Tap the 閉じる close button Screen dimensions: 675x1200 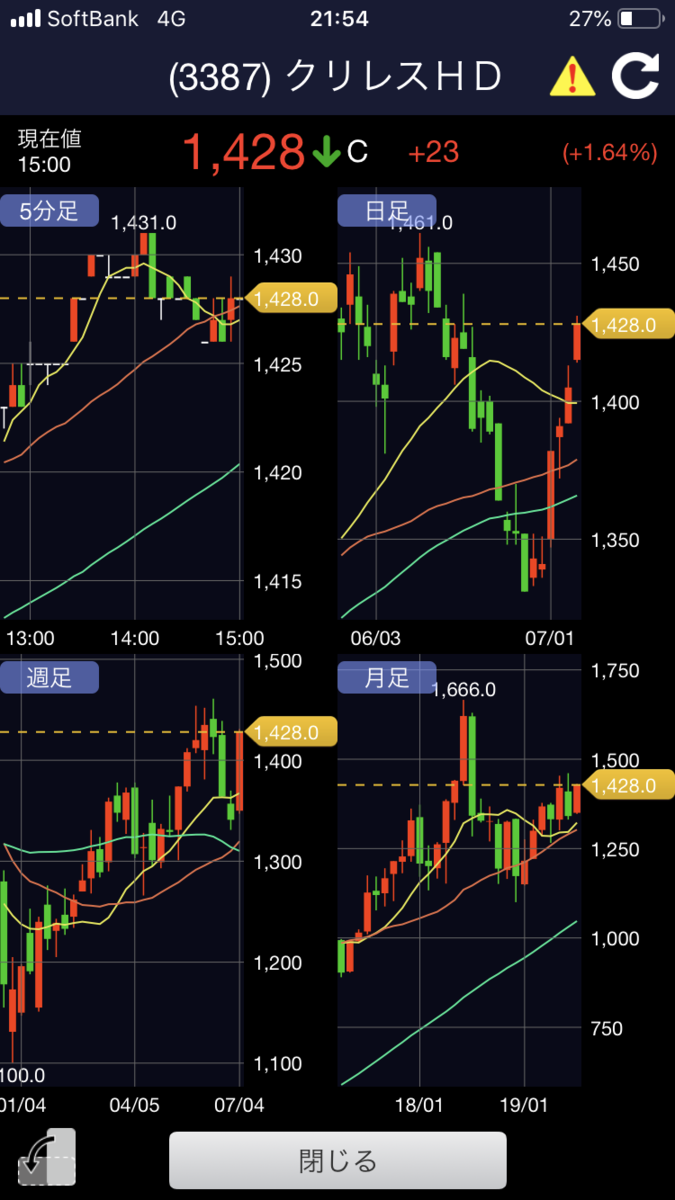(338, 1160)
